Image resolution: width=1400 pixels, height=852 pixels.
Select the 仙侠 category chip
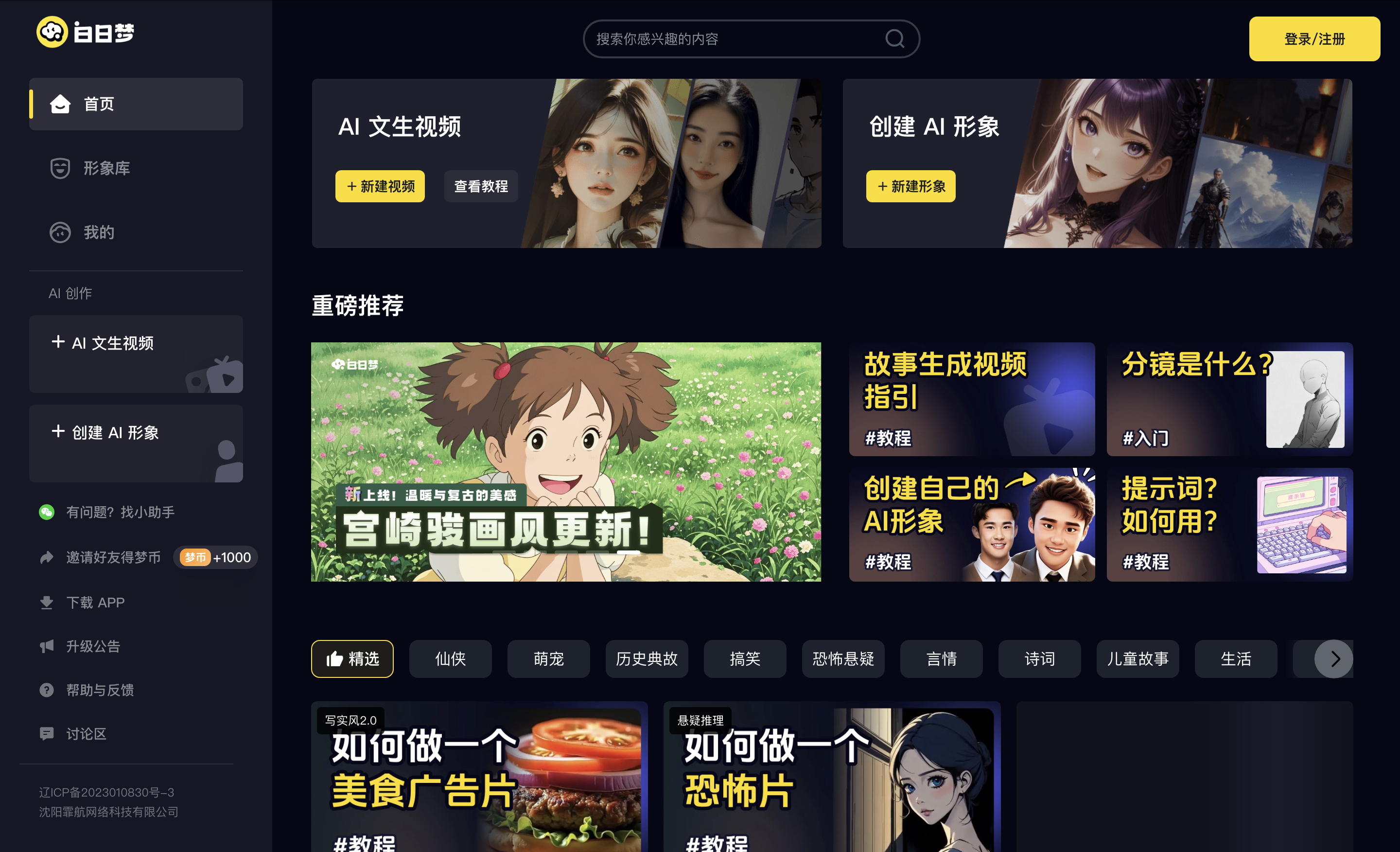[450, 659]
